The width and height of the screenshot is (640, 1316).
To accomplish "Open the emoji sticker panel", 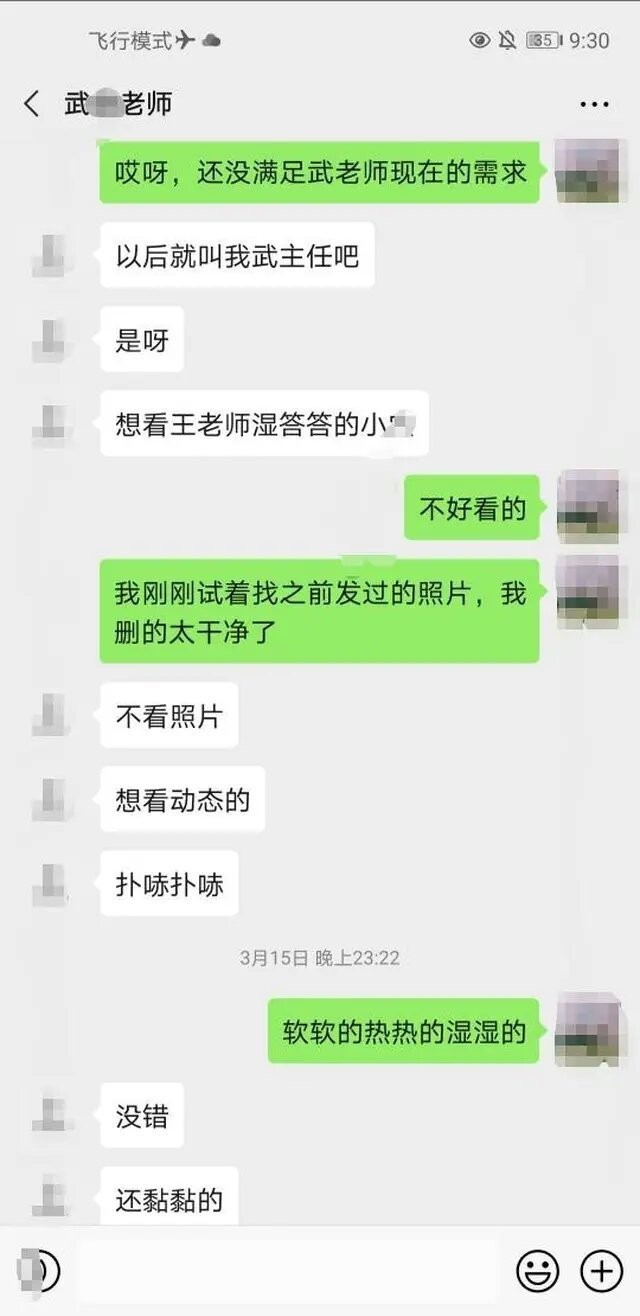I will pyautogui.click(x=537, y=1271).
